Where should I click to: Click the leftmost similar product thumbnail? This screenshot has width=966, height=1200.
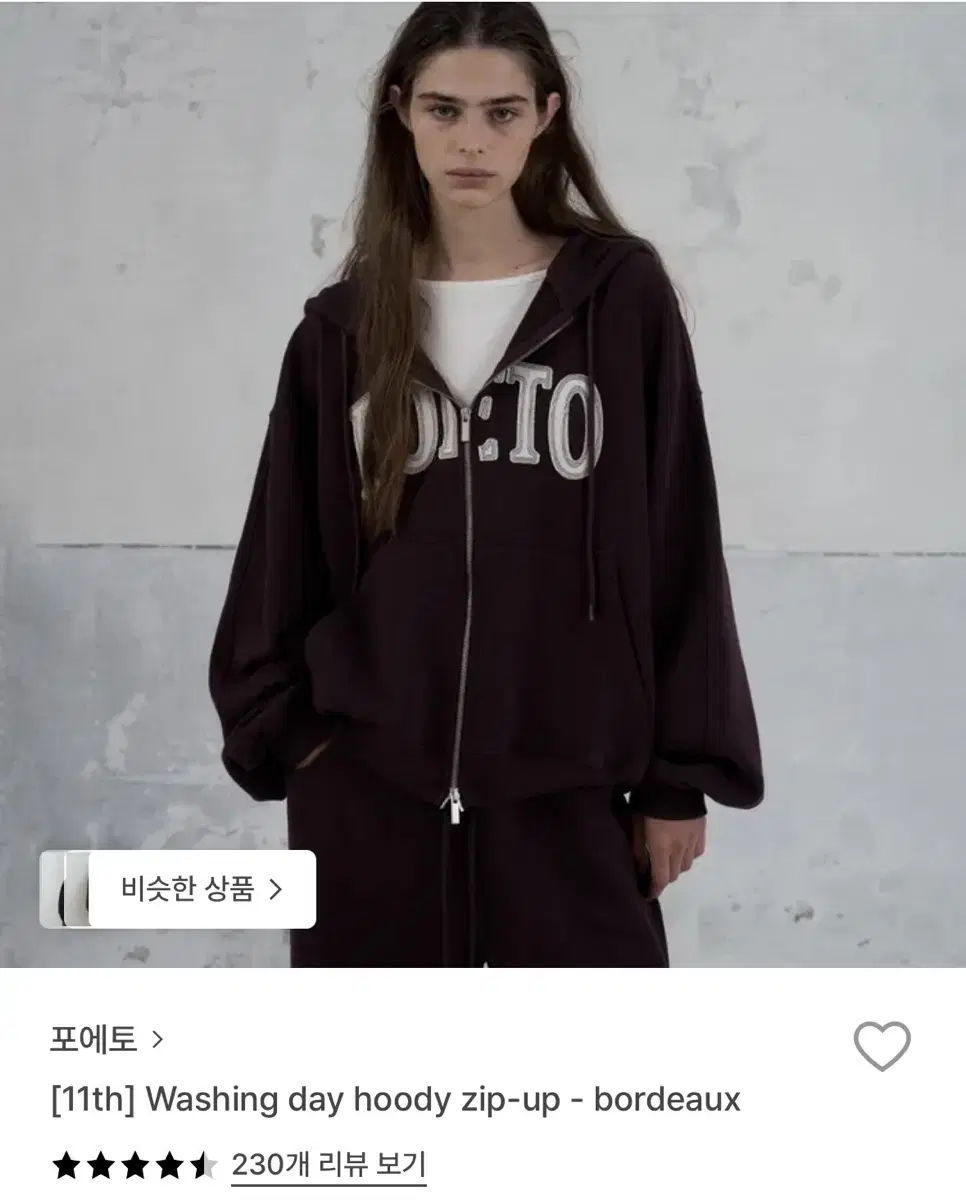(x=55, y=890)
